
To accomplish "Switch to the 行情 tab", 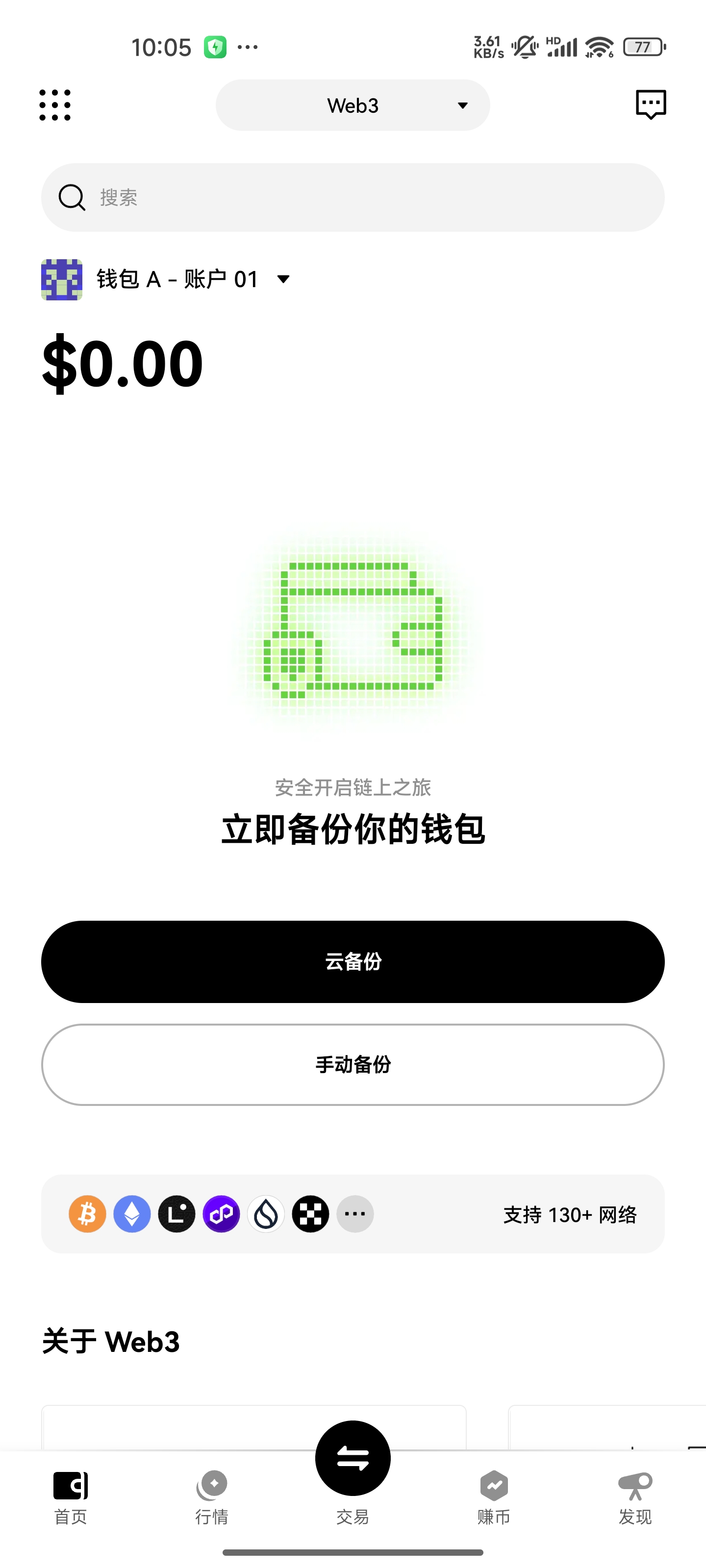I will coord(211,1497).
